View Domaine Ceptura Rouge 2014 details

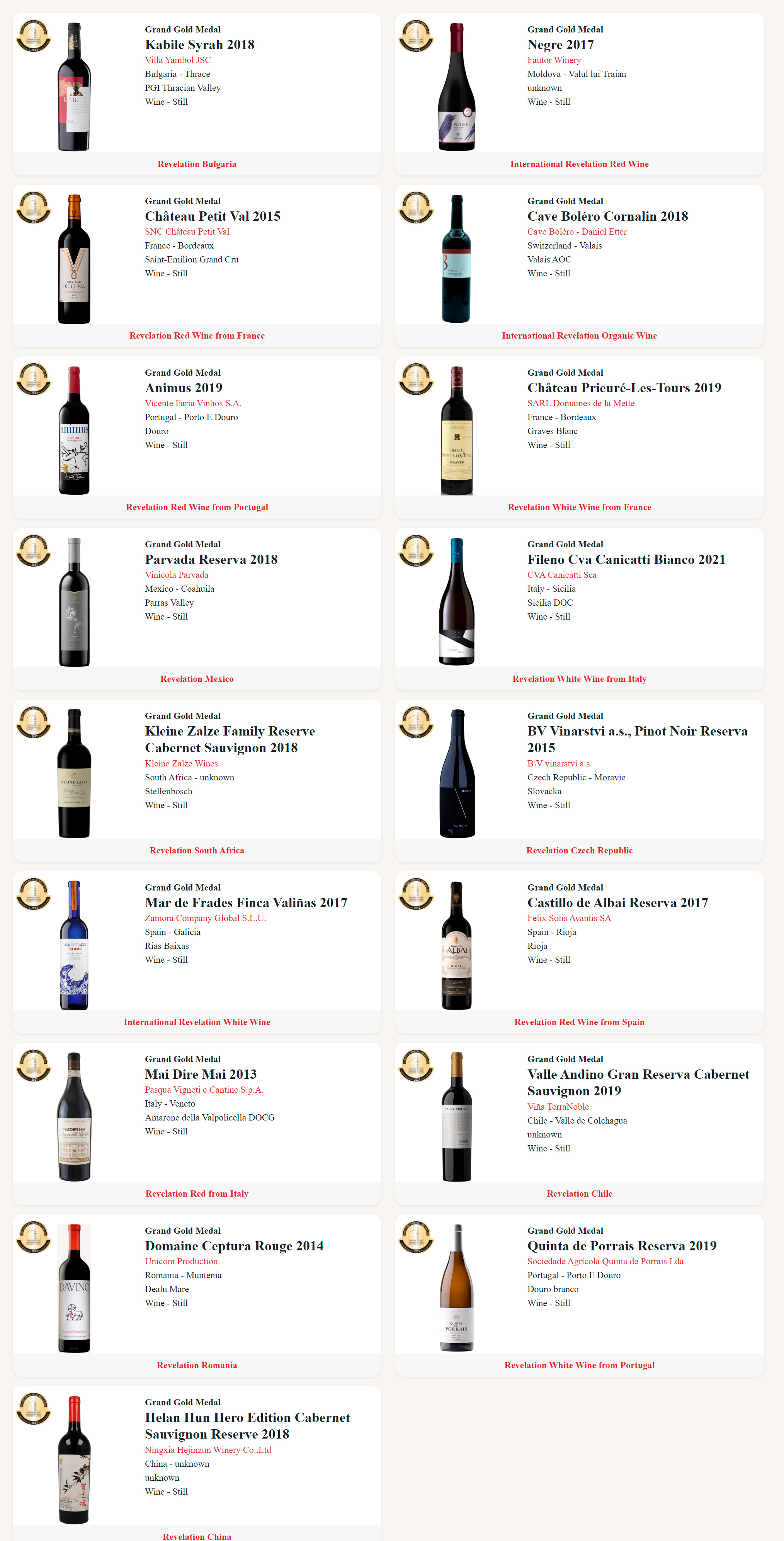[x=234, y=1247]
